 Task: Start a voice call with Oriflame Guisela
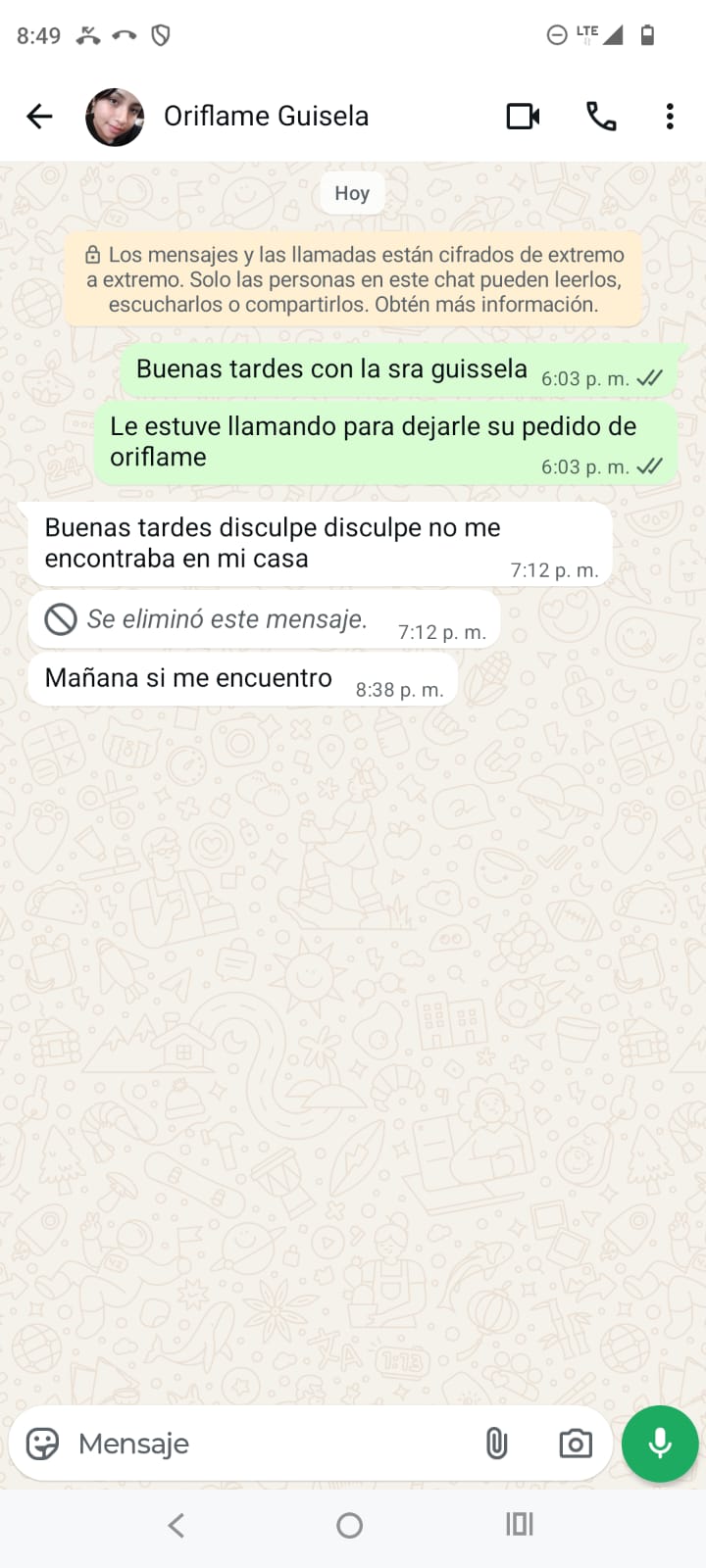click(601, 117)
